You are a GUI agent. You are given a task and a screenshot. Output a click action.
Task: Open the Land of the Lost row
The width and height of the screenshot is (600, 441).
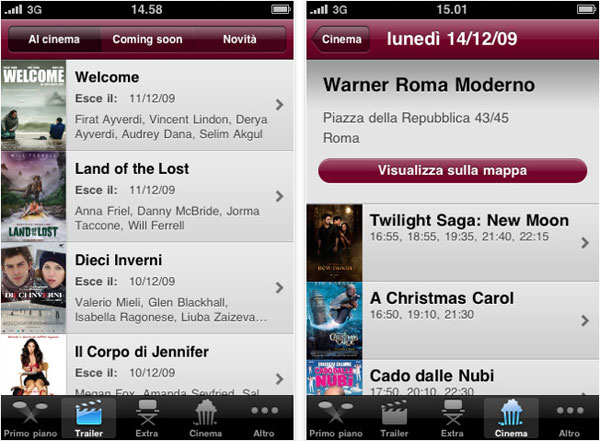170,194
